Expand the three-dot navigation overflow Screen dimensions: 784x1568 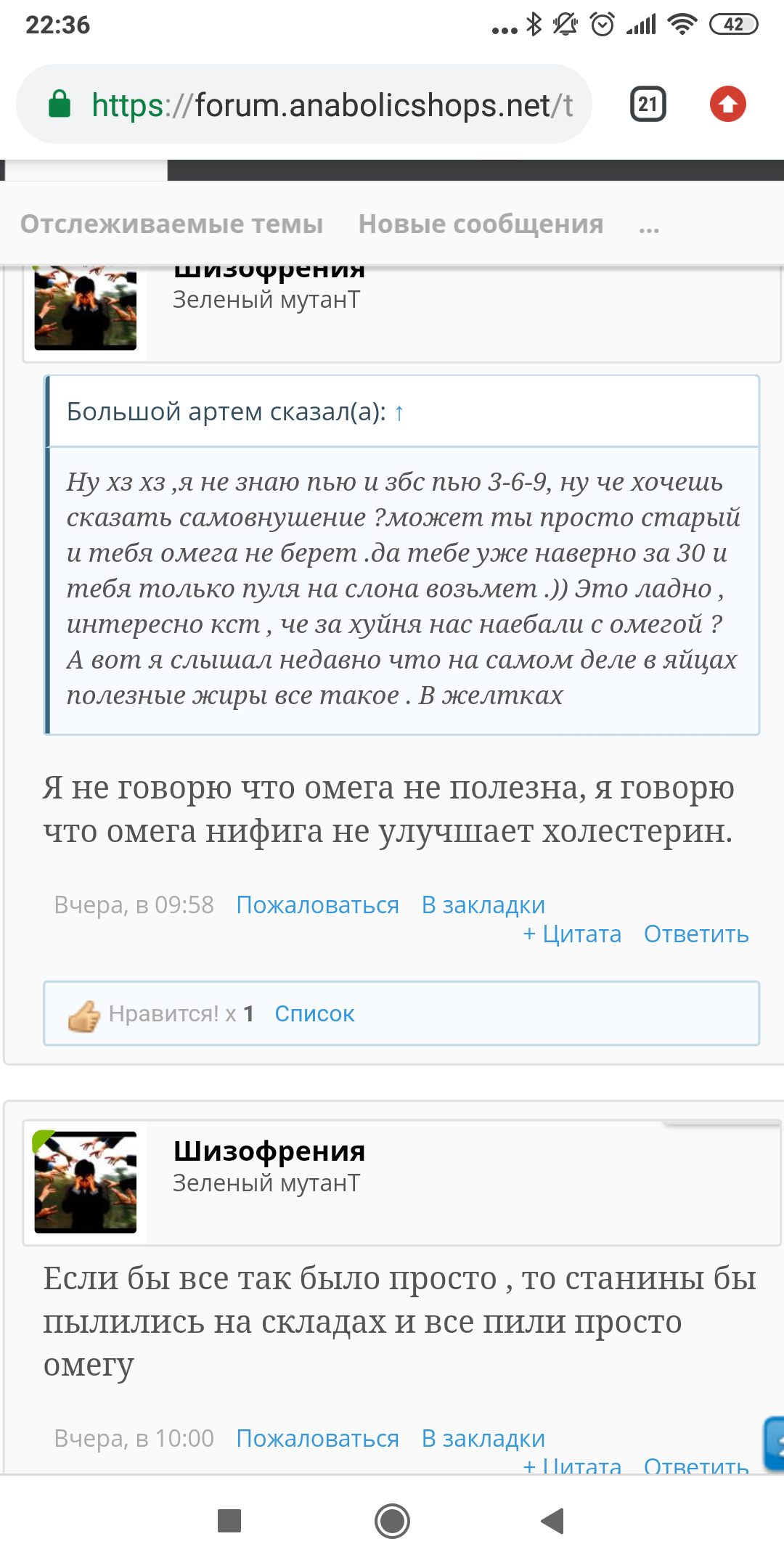click(x=649, y=226)
